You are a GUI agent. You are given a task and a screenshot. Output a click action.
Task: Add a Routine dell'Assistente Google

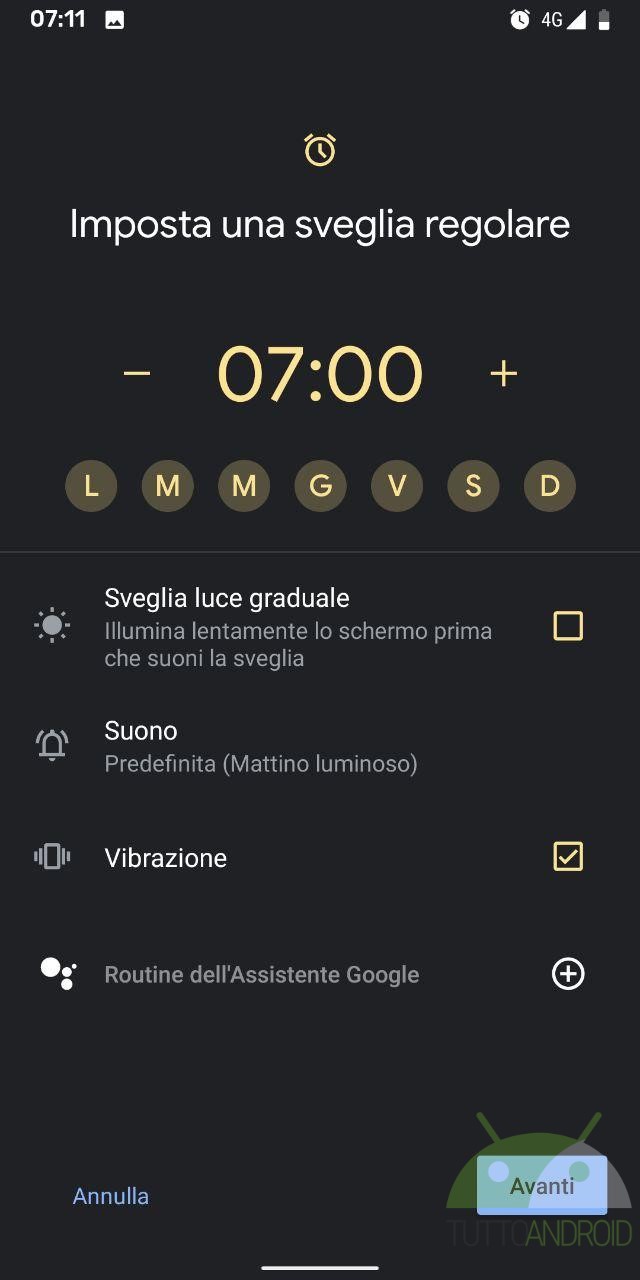coord(568,974)
